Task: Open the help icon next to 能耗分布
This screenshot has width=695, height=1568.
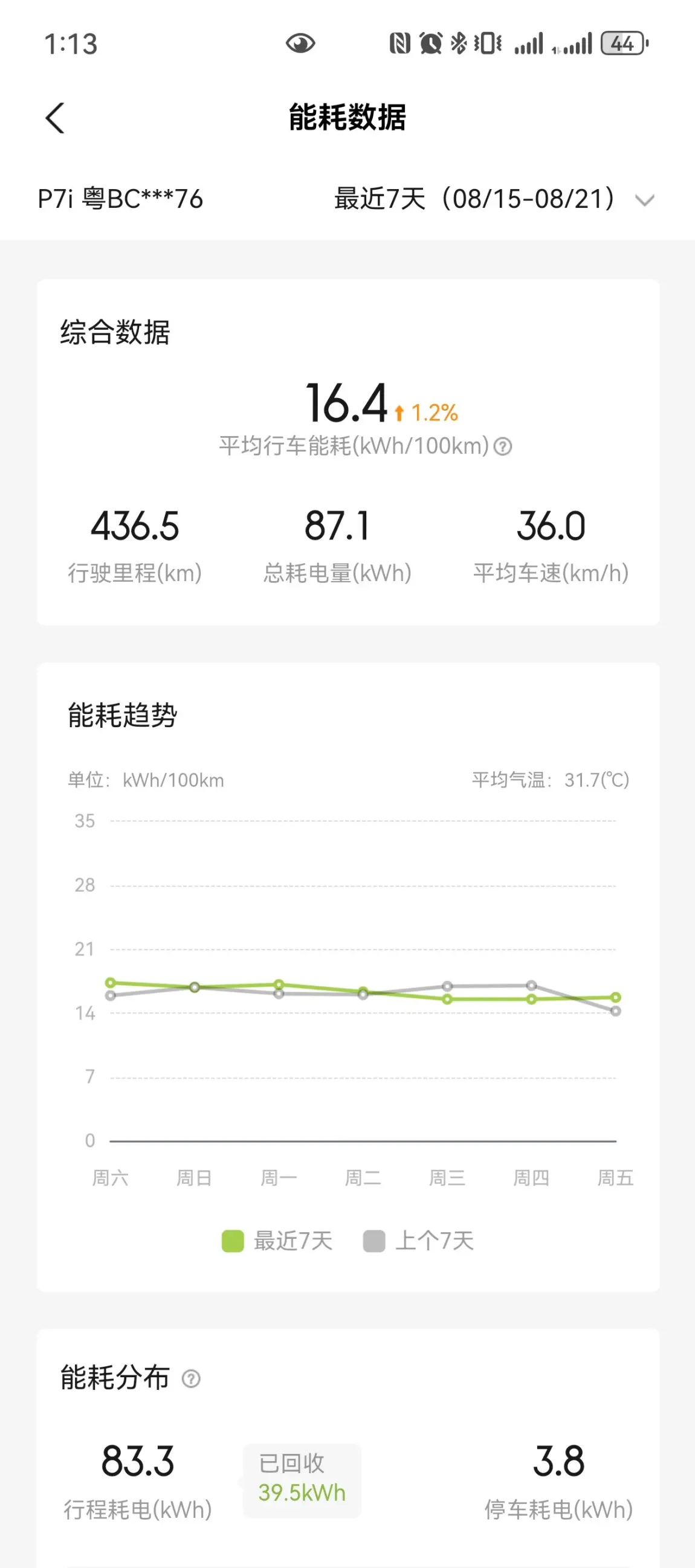Action: coord(191,1378)
